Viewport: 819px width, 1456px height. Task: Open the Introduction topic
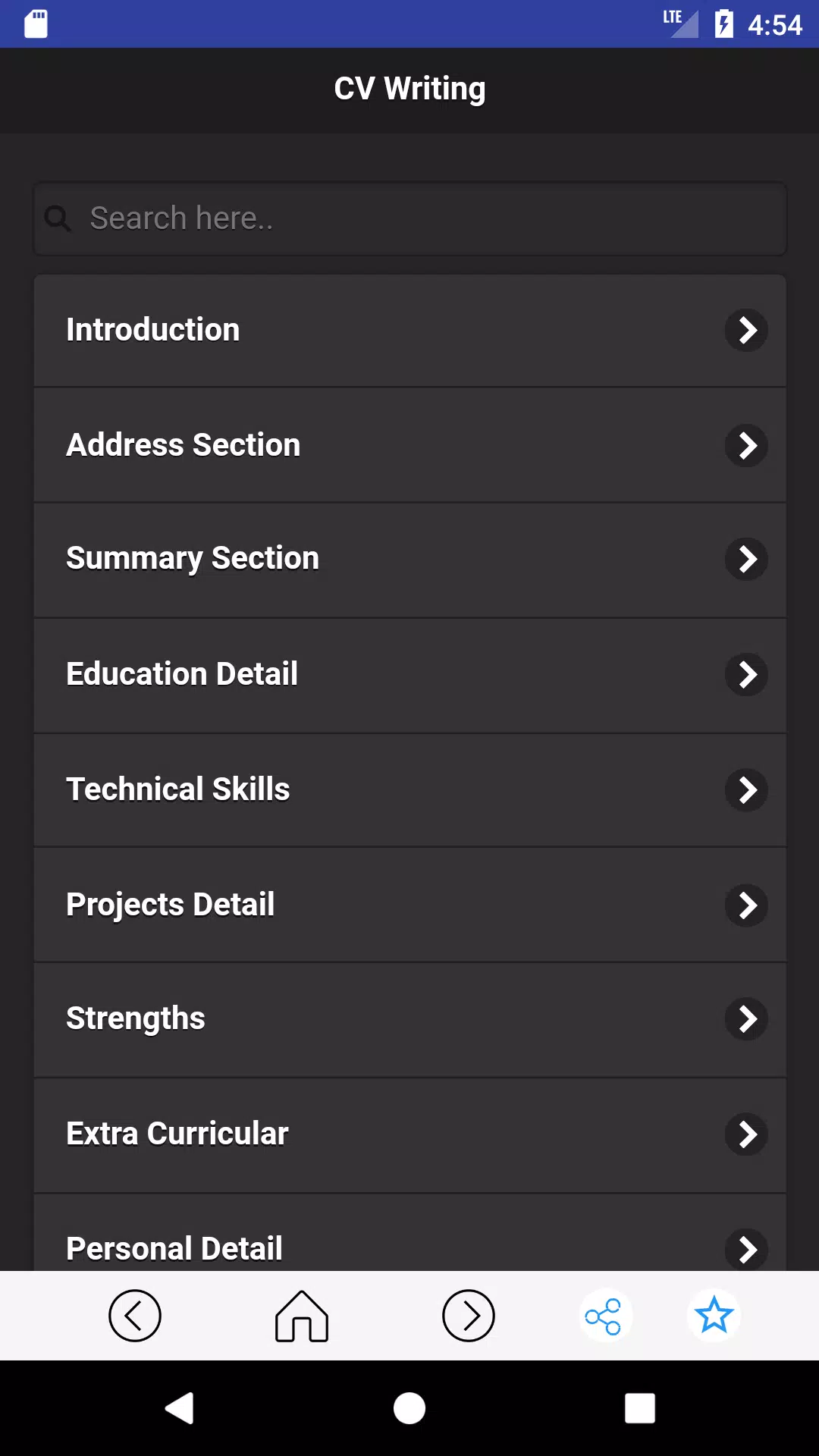(x=409, y=331)
